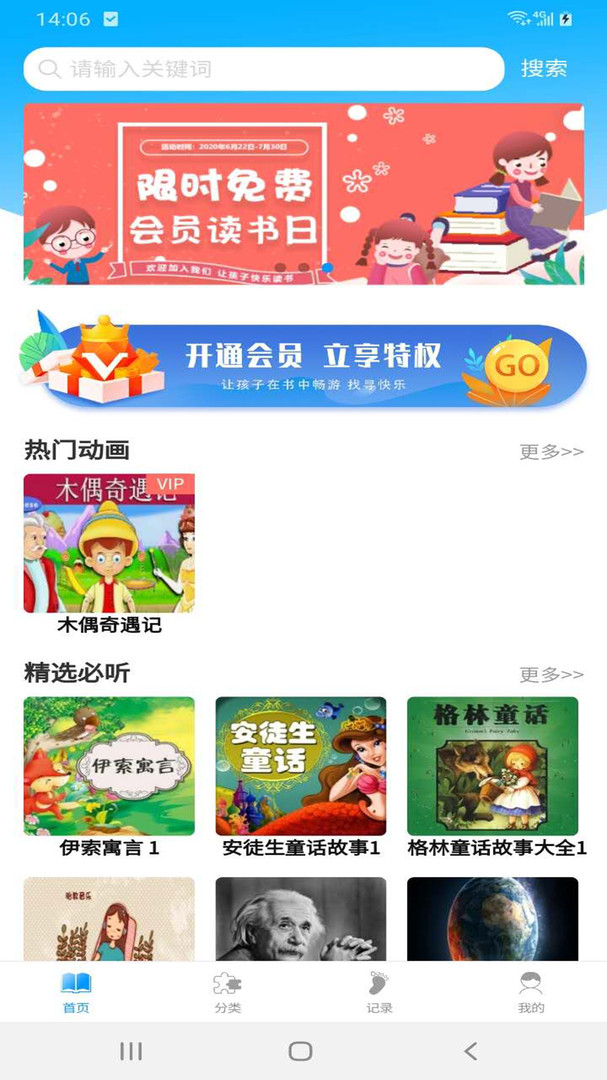View more under 精选必听
Screen dimensions: 607x1080
click(x=551, y=675)
